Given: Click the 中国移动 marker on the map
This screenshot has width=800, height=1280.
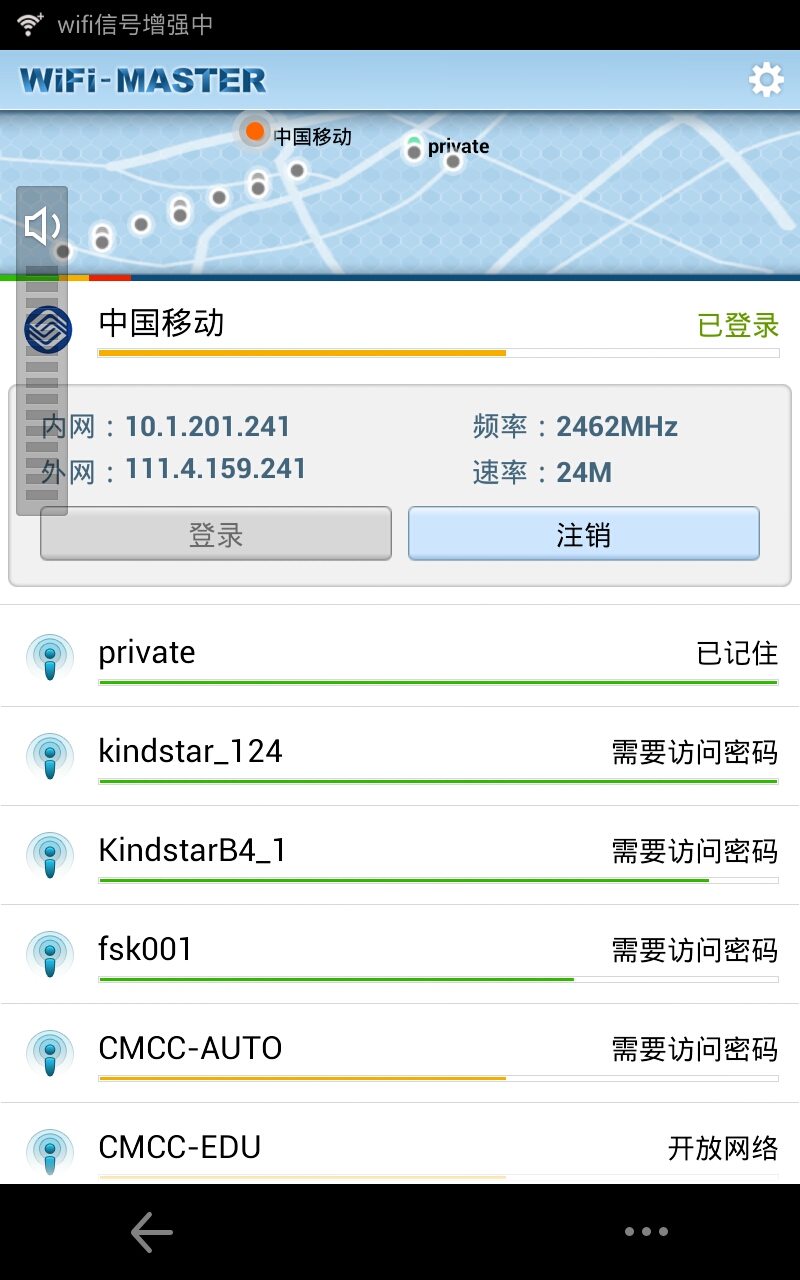Looking at the screenshot, I should click(255, 131).
